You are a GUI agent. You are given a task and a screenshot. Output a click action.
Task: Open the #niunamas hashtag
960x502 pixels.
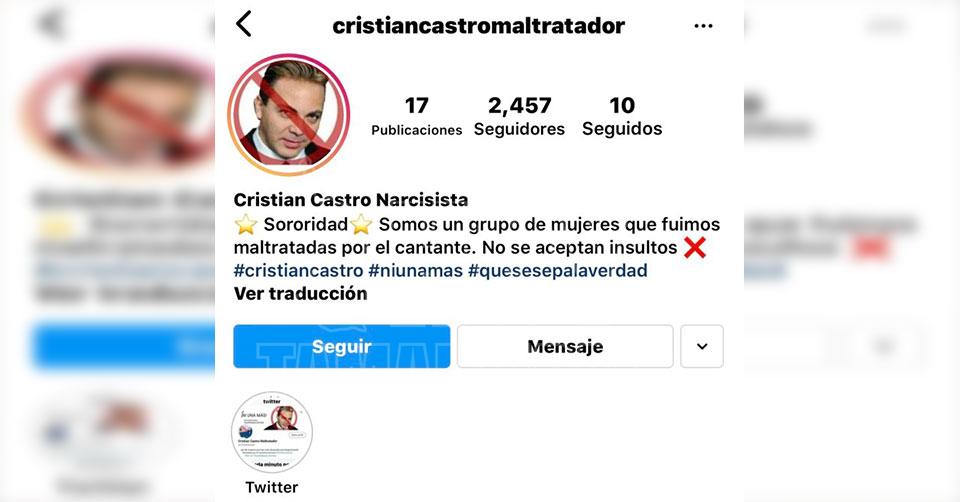[x=414, y=271]
